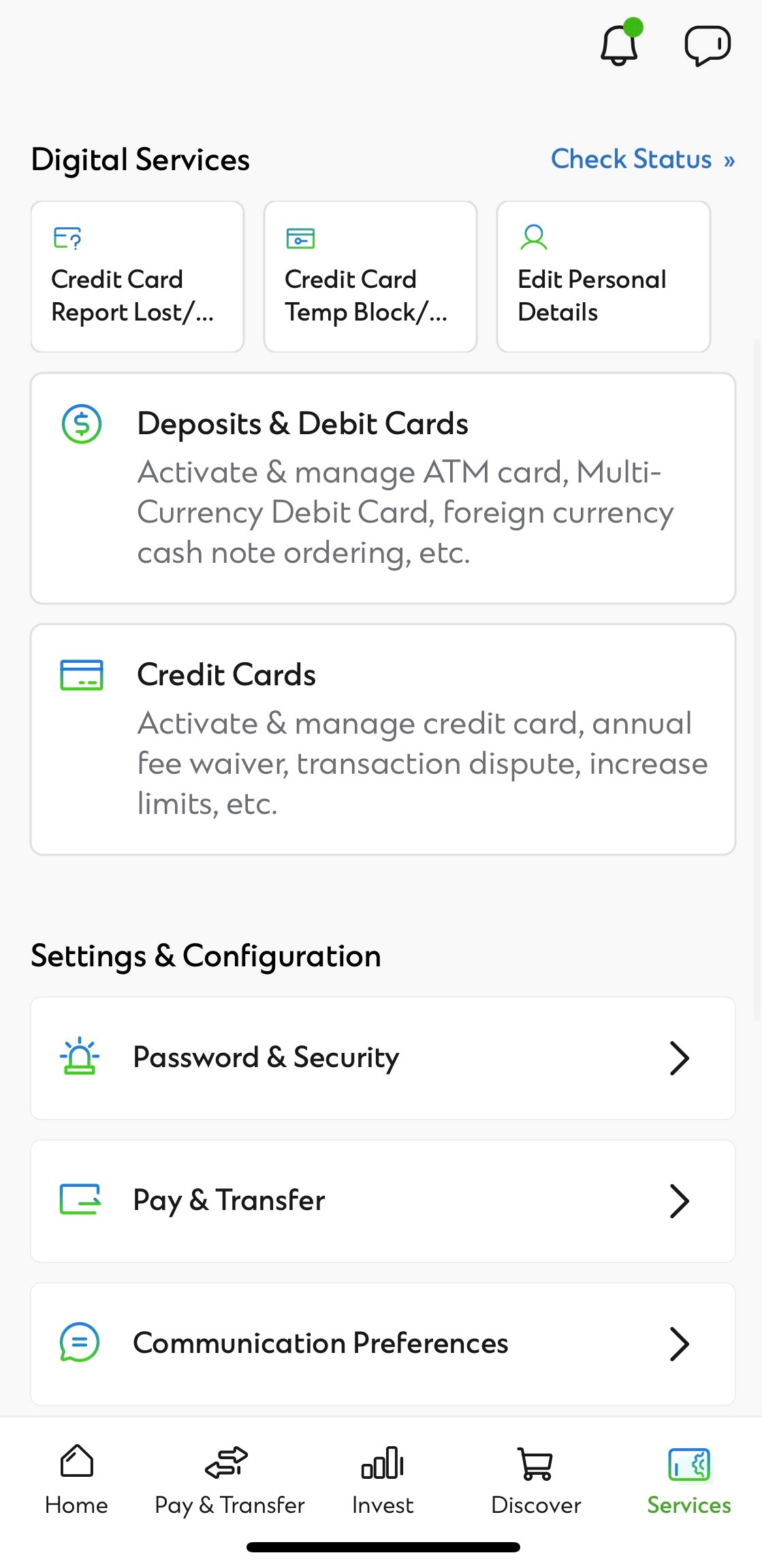Tap the credit card icon beside Credit Cards
This screenshot has width=762, height=1568.
(x=81, y=674)
